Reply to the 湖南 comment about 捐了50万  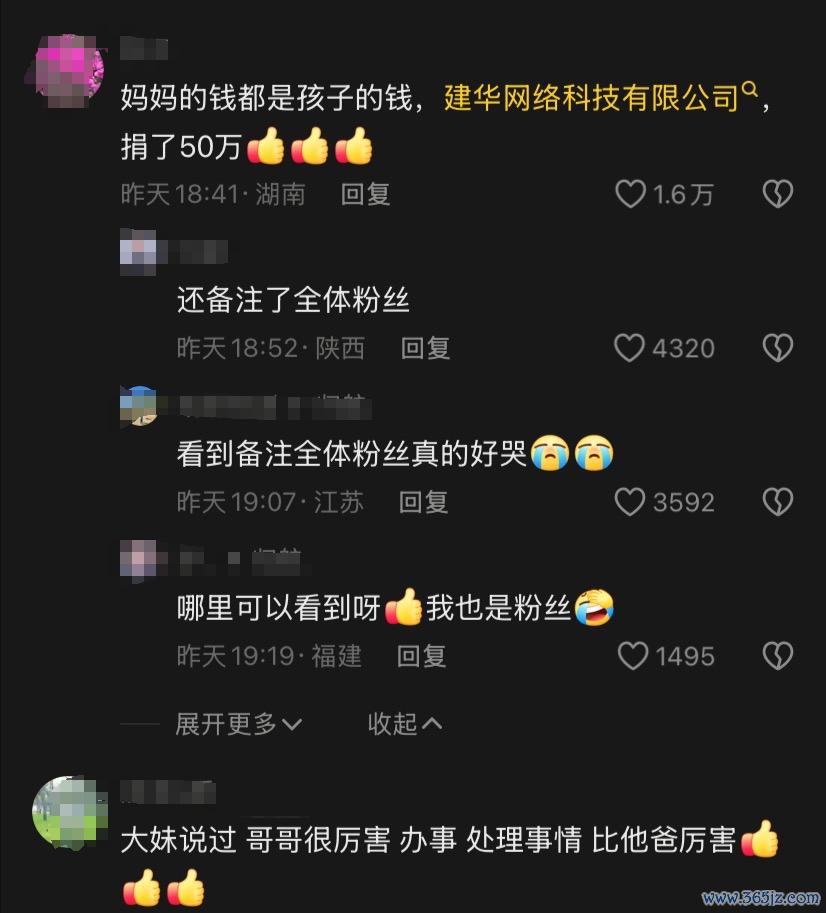pos(365,194)
